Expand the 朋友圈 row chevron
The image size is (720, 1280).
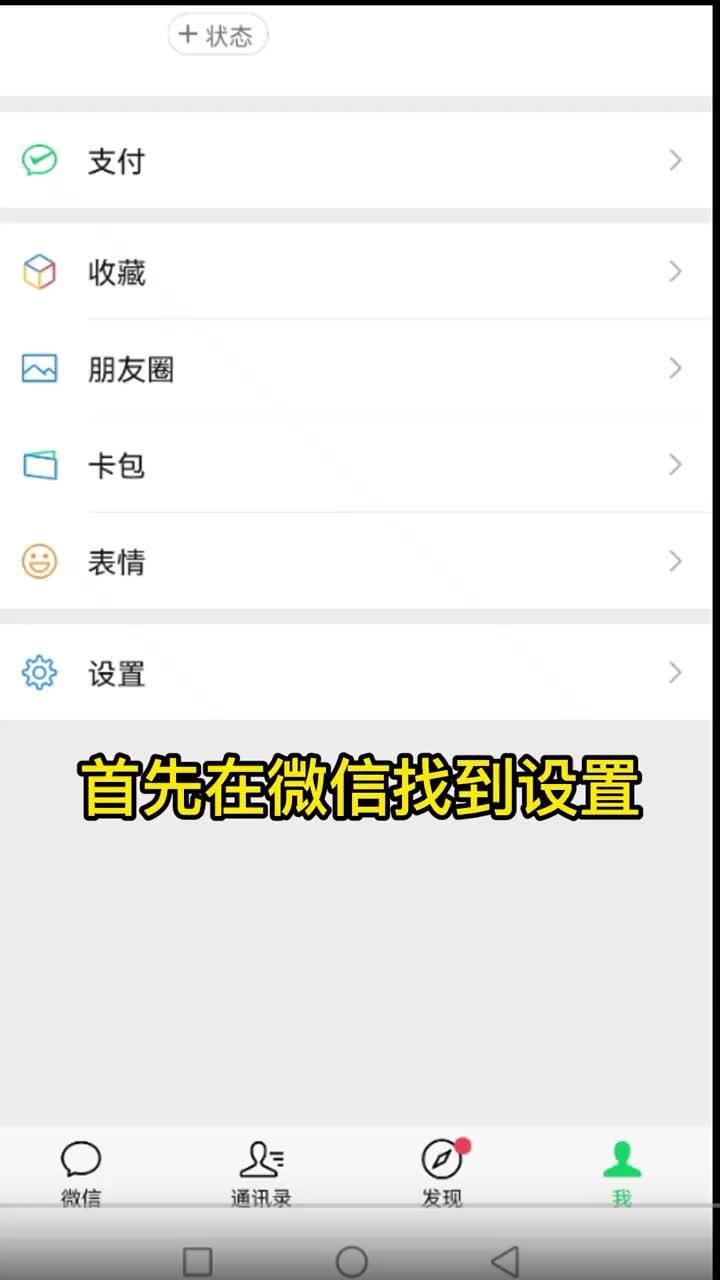click(675, 368)
